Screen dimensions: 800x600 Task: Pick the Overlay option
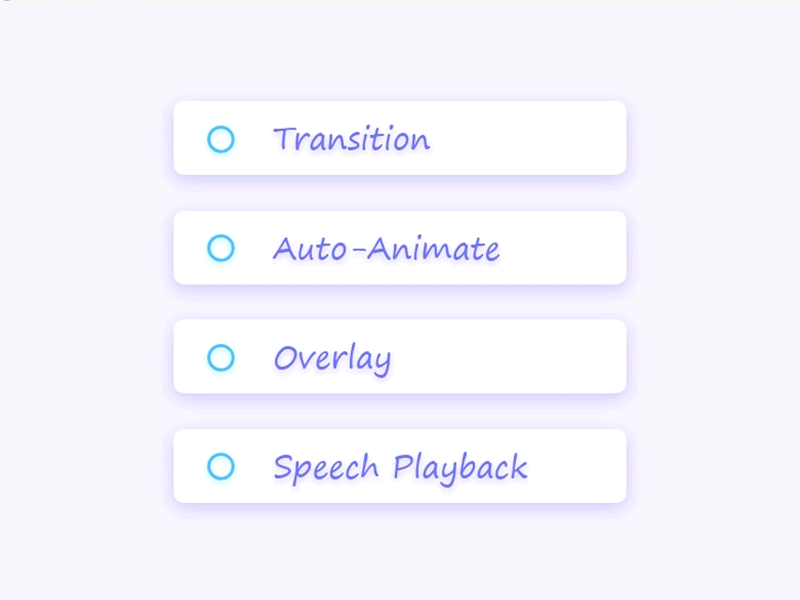221,357
